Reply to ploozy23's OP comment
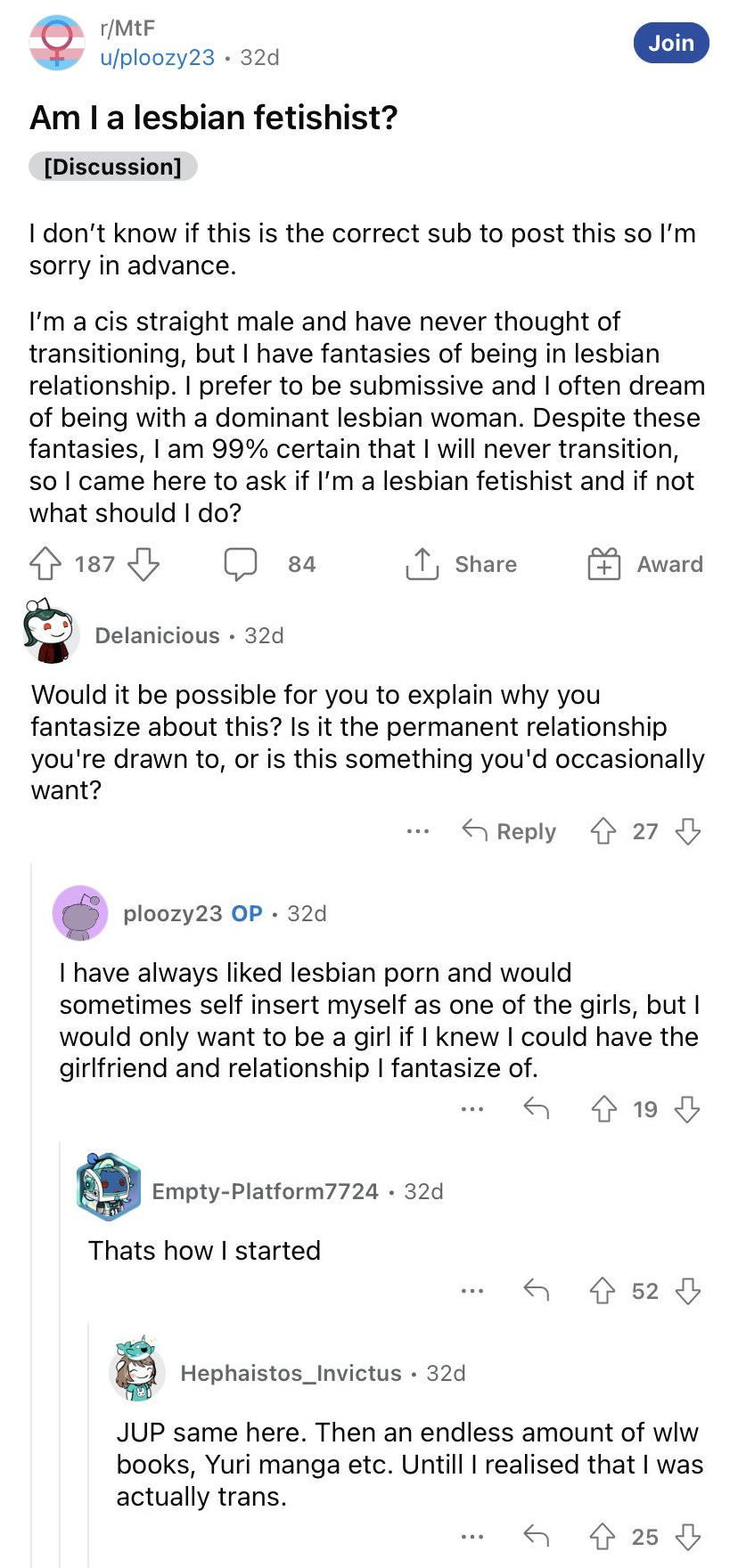Image resolution: width=738 pixels, height=1568 pixels. pyautogui.click(x=536, y=1109)
